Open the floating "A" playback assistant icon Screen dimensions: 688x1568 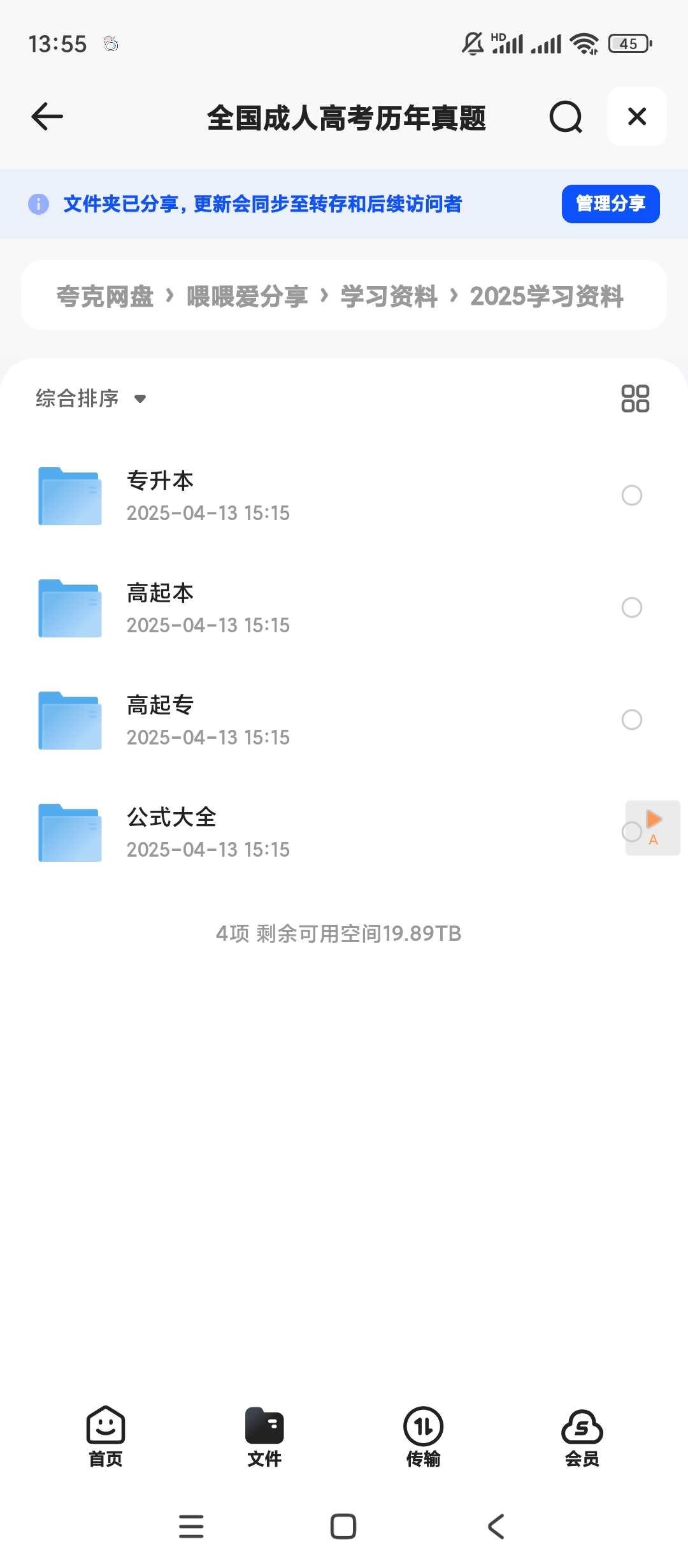click(x=652, y=828)
